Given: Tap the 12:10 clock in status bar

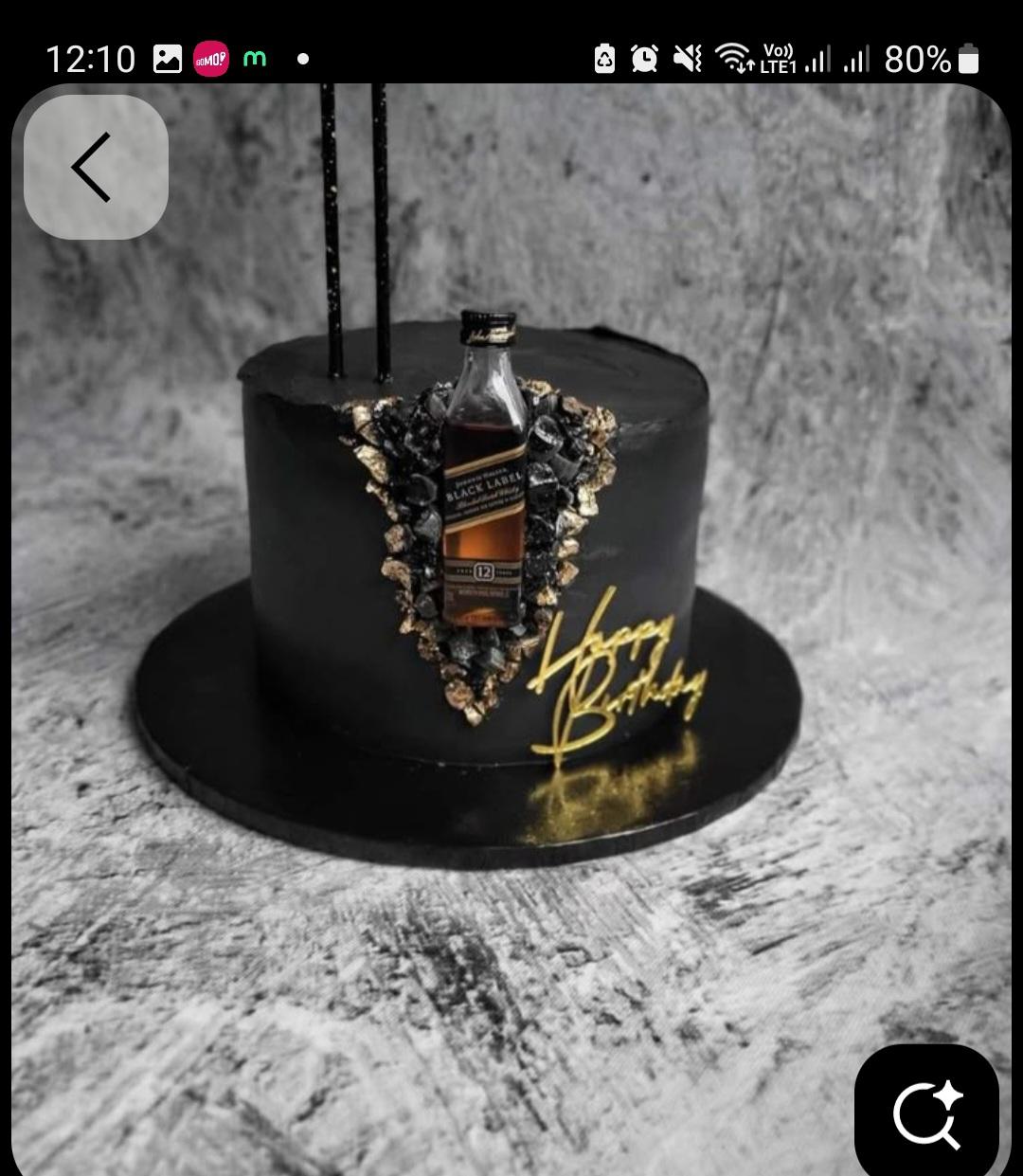Looking at the screenshot, I should pyautogui.click(x=92, y=59).
